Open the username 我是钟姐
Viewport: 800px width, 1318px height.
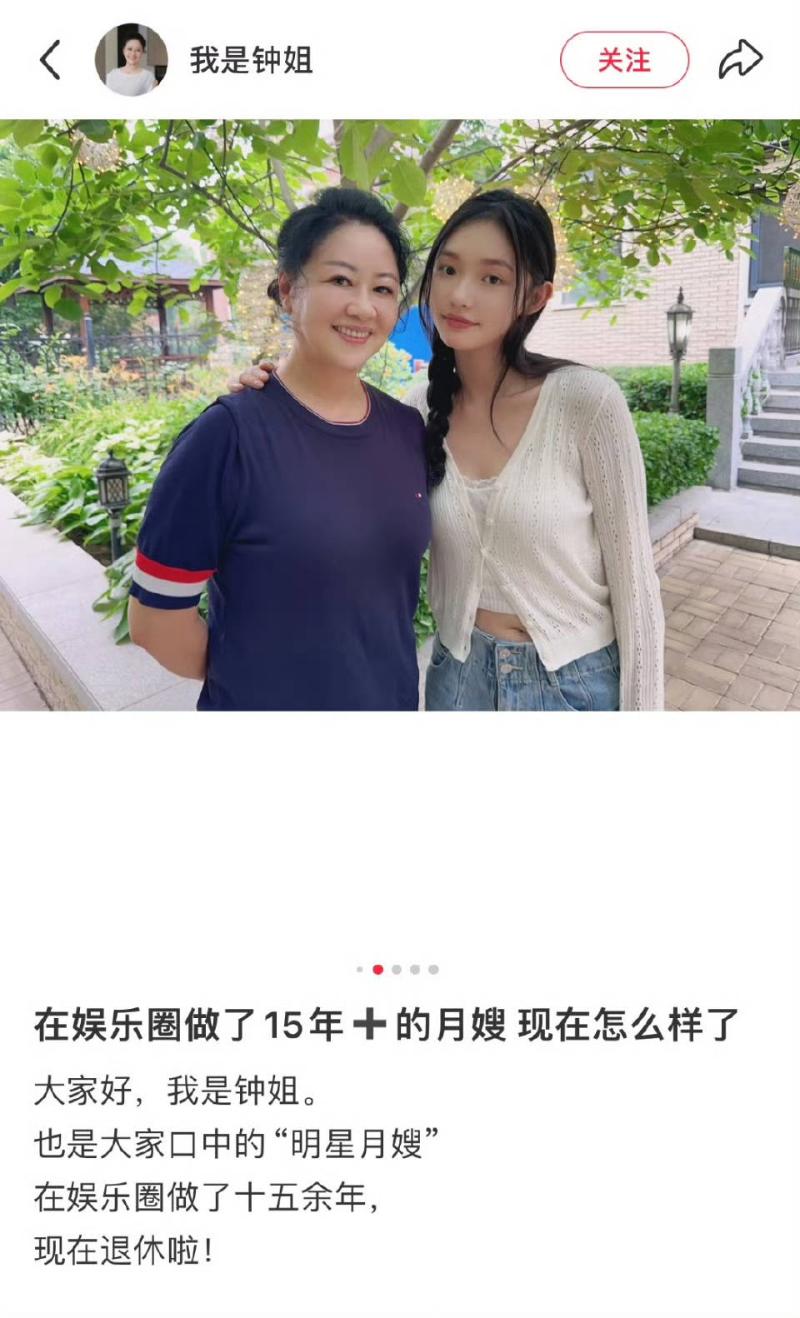pyautogui.click(x=252, y=61)
